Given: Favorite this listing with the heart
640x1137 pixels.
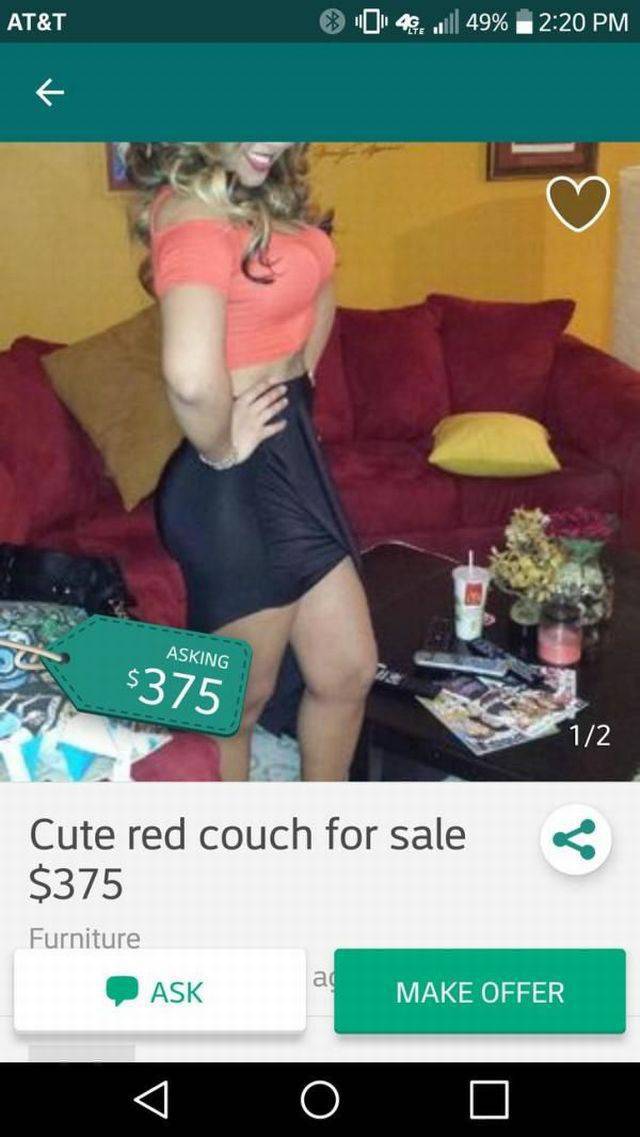Looking at the screenshot, I should [578, 204].
